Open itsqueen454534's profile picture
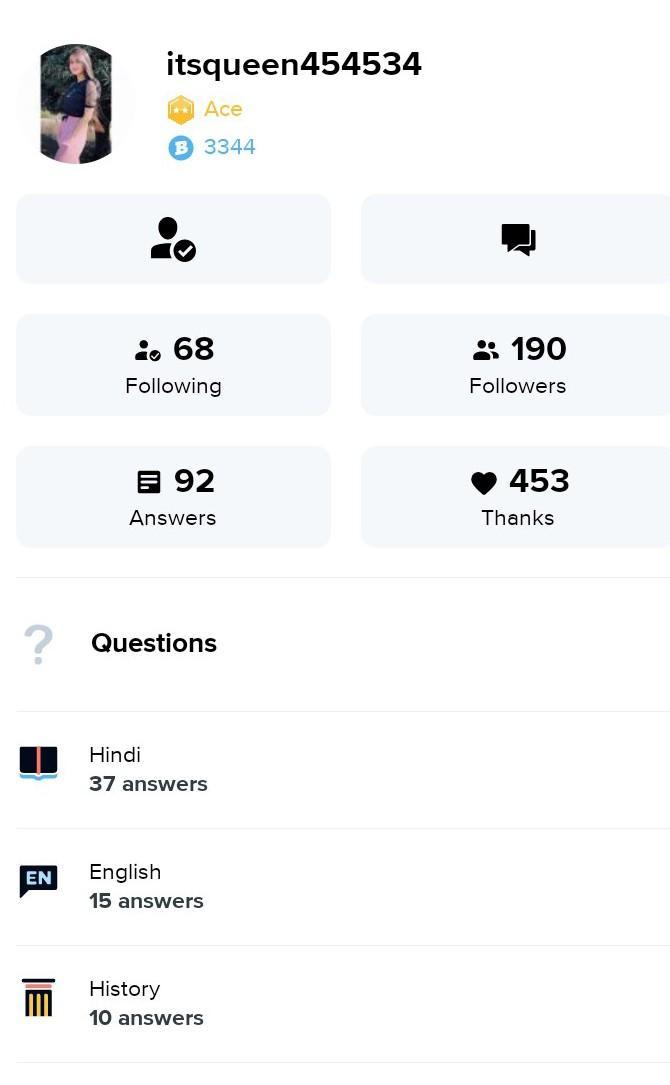Image resolution: width=670 pixels, height=1085 pixels. (76, 104)
